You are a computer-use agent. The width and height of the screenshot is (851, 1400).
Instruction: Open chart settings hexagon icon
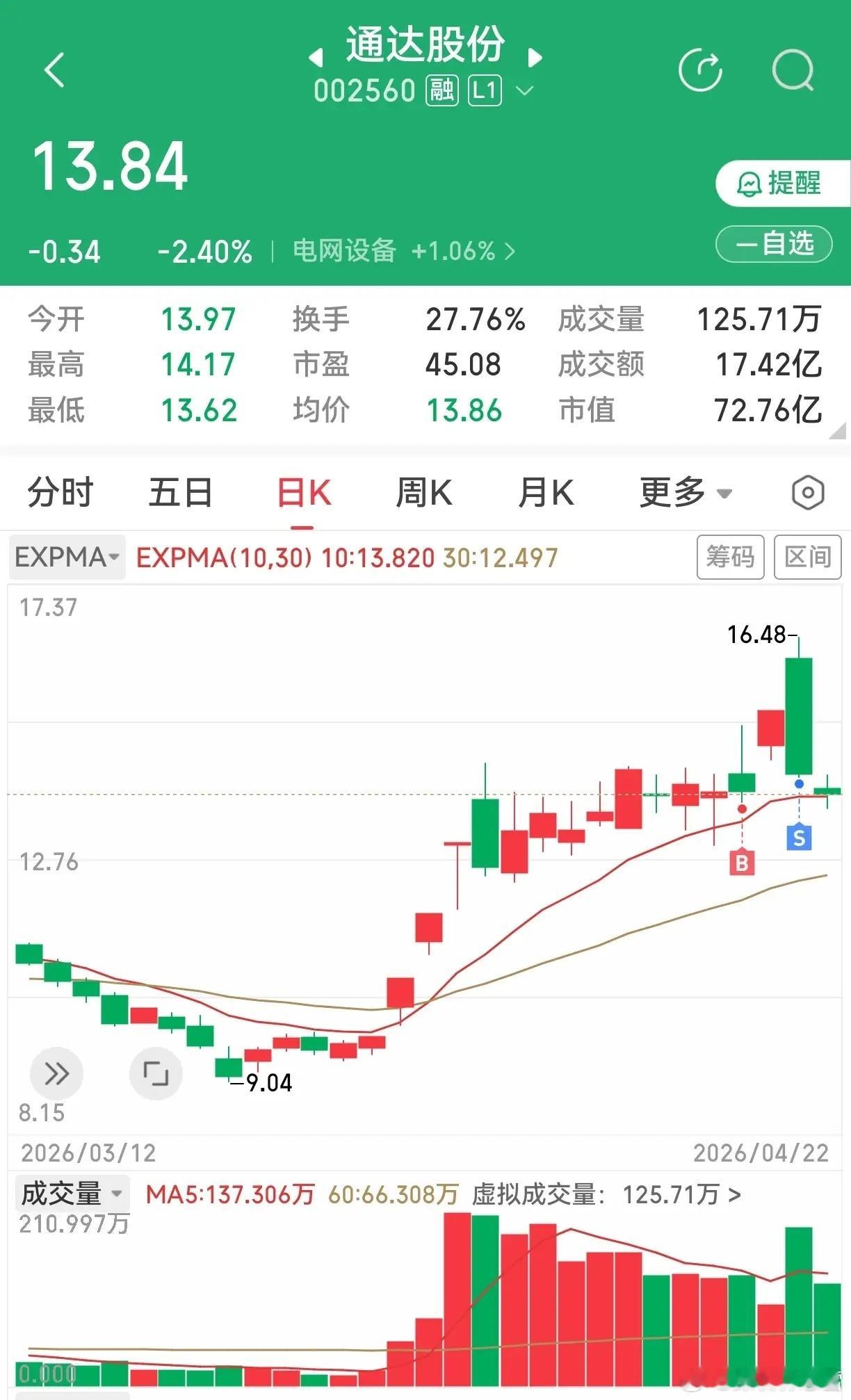808,493
